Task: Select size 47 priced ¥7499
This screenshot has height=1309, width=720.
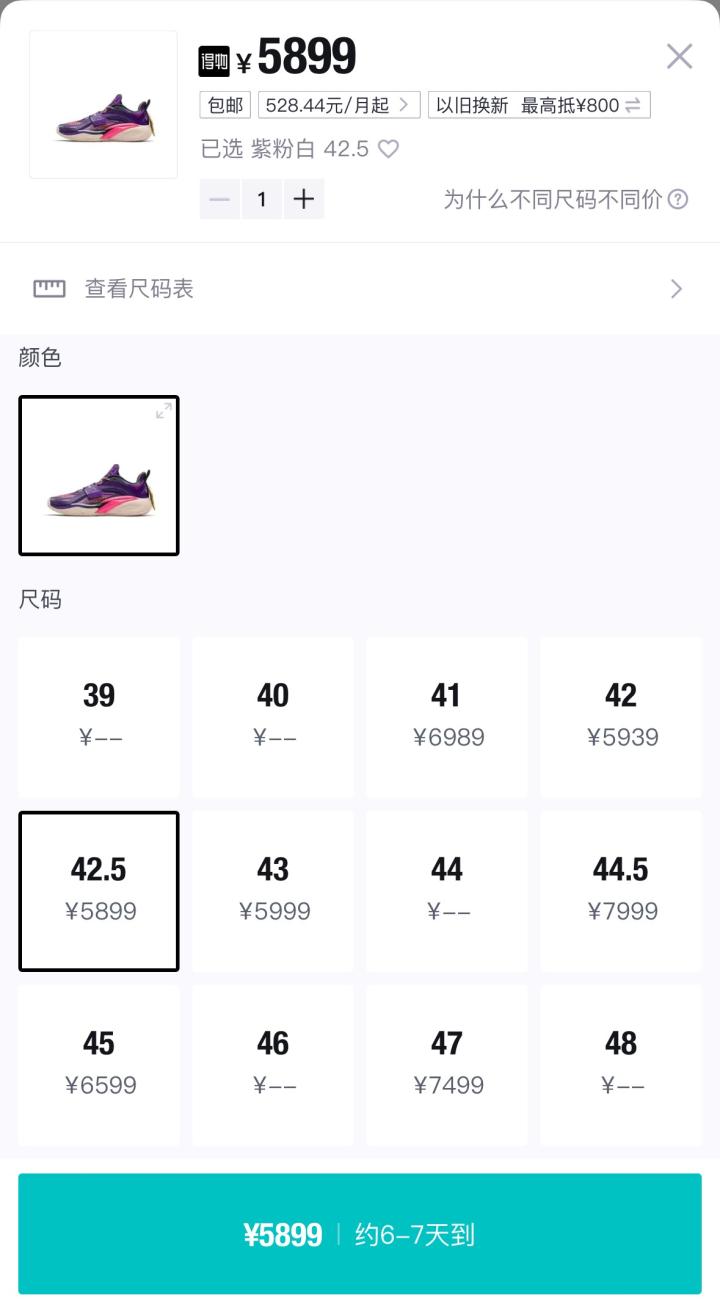Action: click(447, 1065)
